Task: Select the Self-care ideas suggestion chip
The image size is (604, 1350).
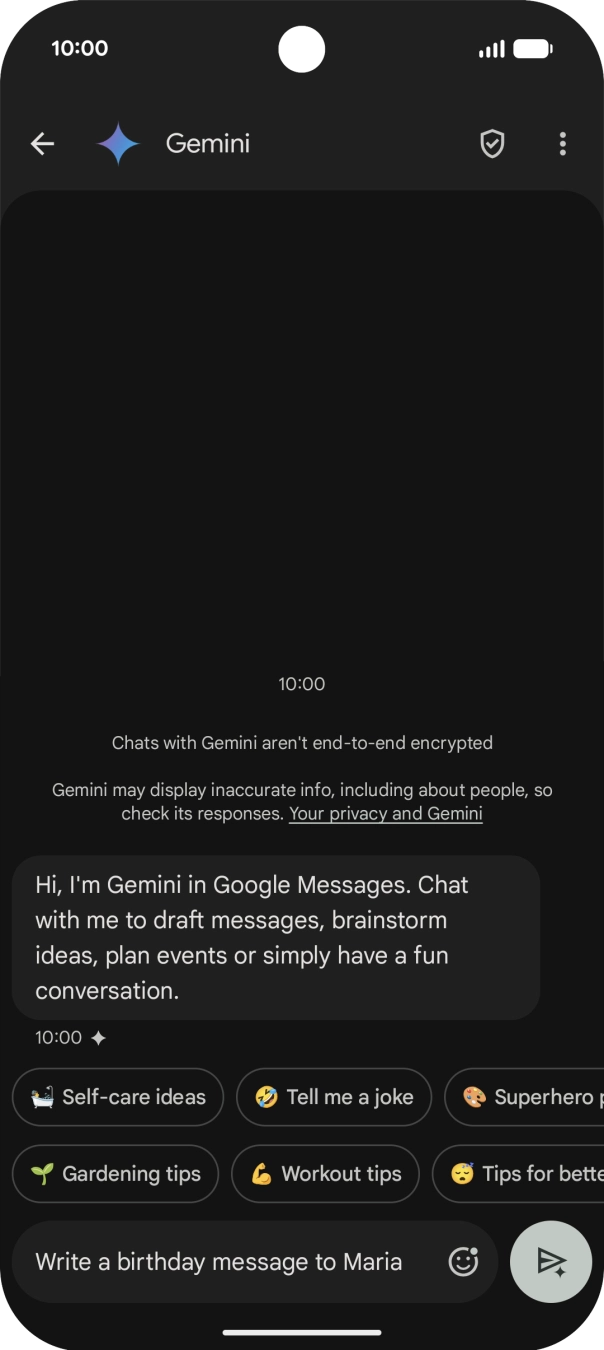Action: pos(118,1097)
